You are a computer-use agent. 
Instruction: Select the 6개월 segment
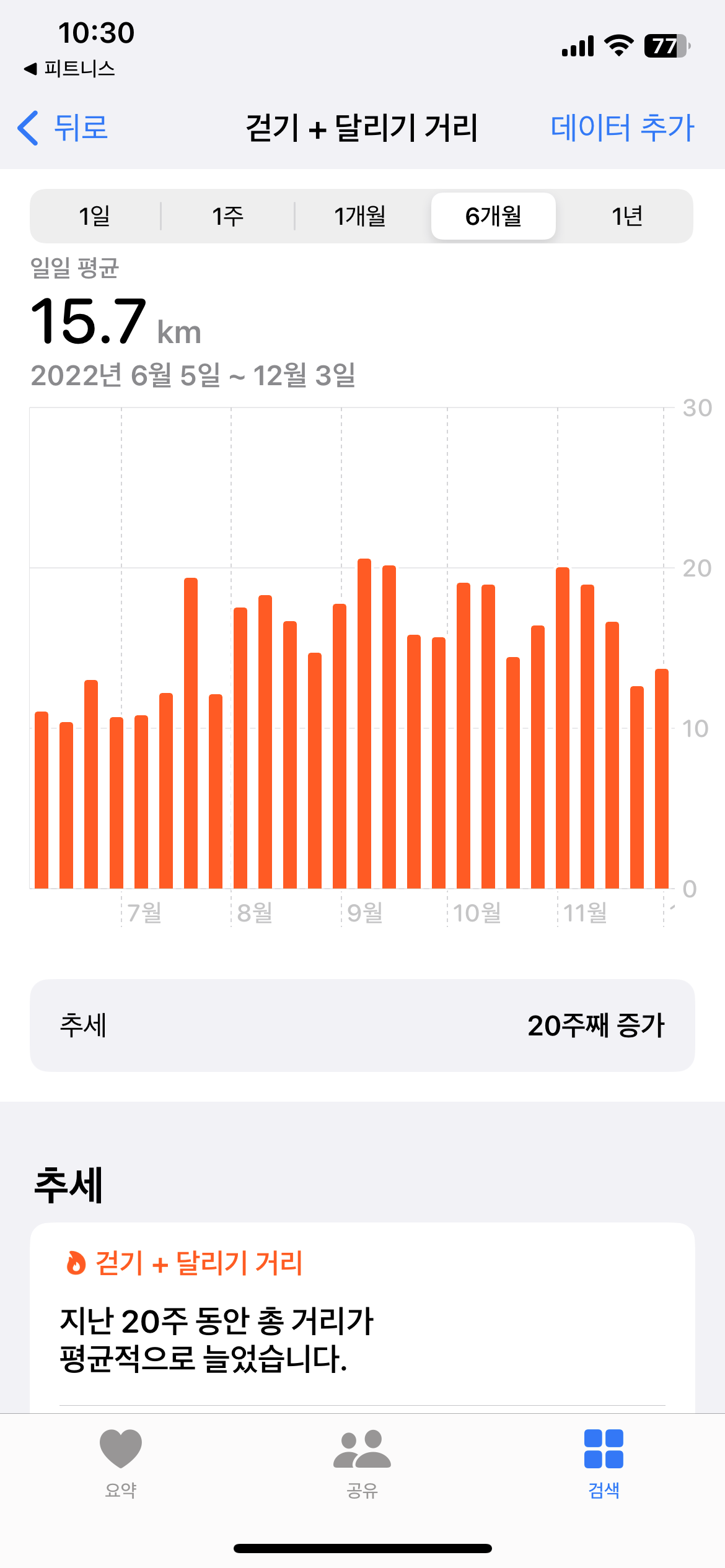coord(493,216)
